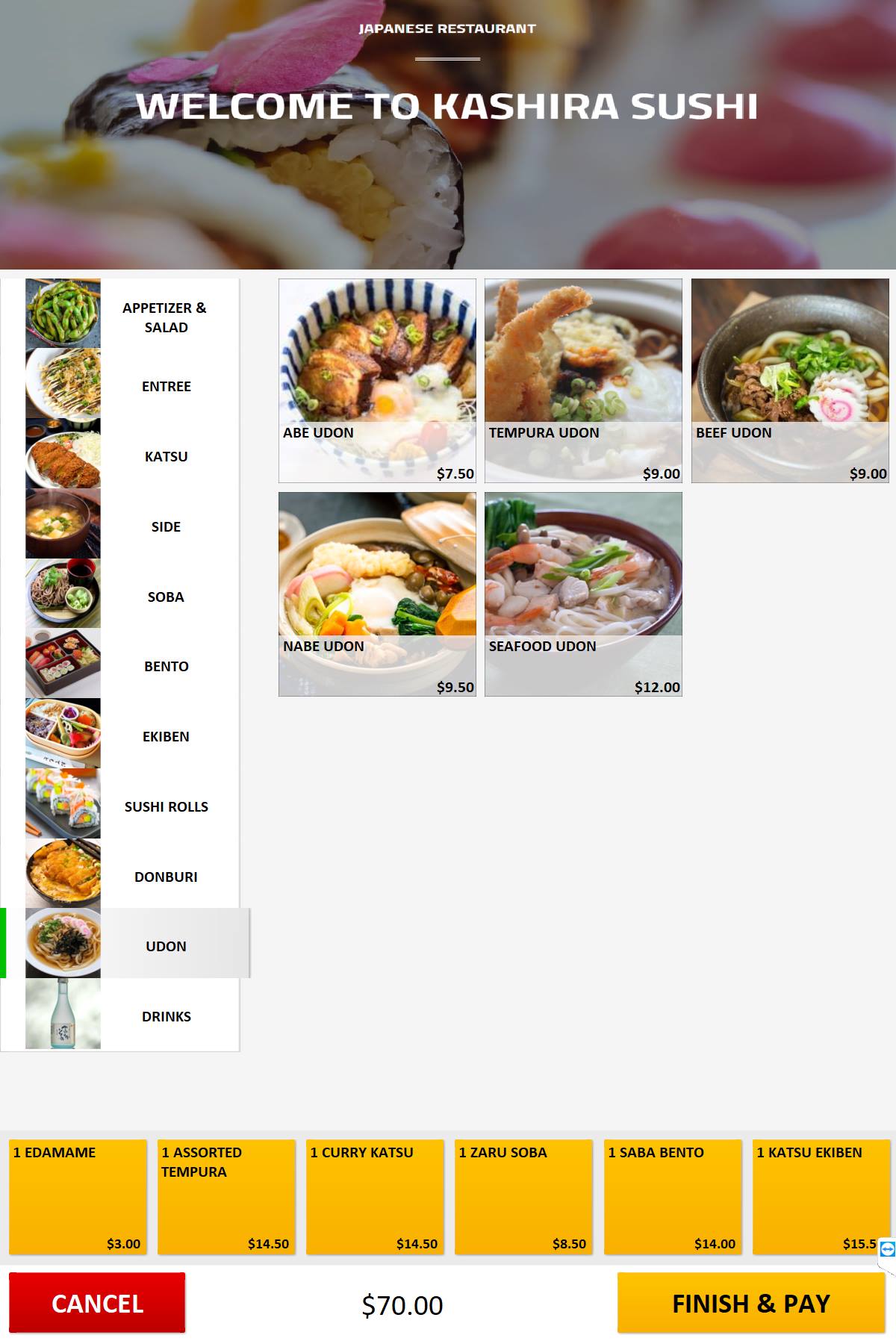Viewport: 896px width, 1344px height.
Task: Open the Edamame order item
Action: pyautogui.click(x=78, y=1197)
